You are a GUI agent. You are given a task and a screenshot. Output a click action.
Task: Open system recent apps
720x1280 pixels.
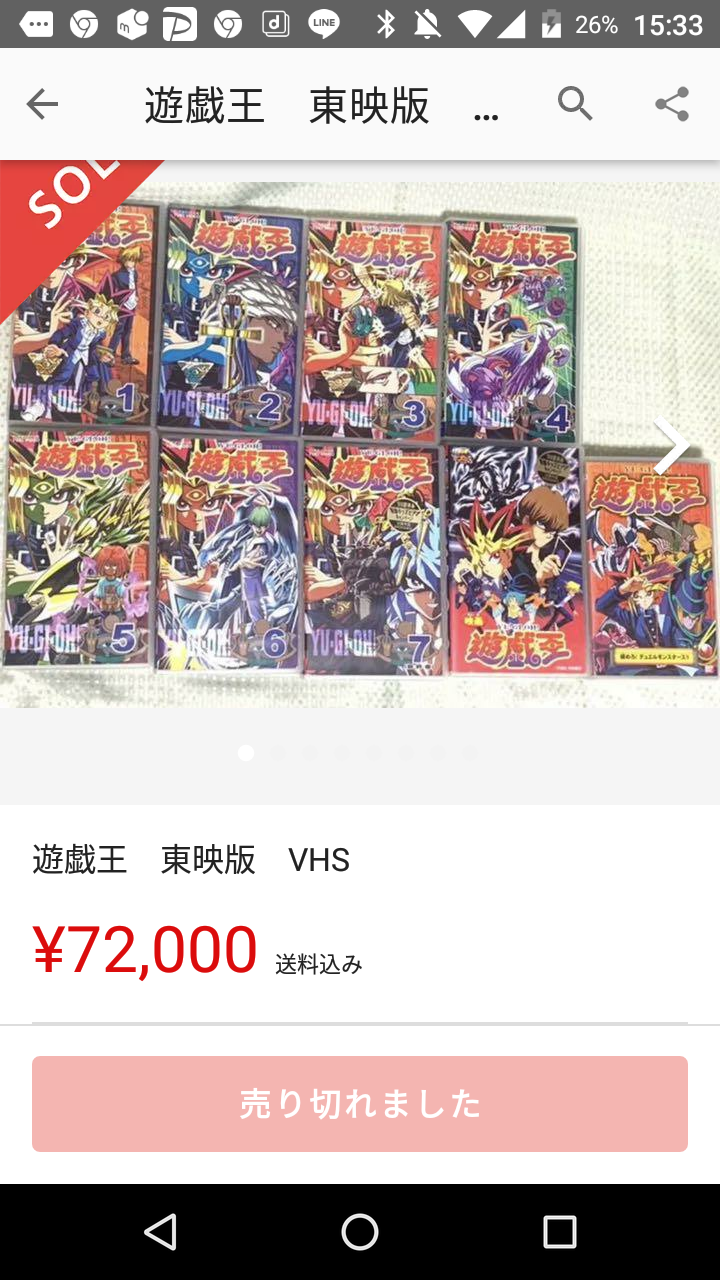560,1232
